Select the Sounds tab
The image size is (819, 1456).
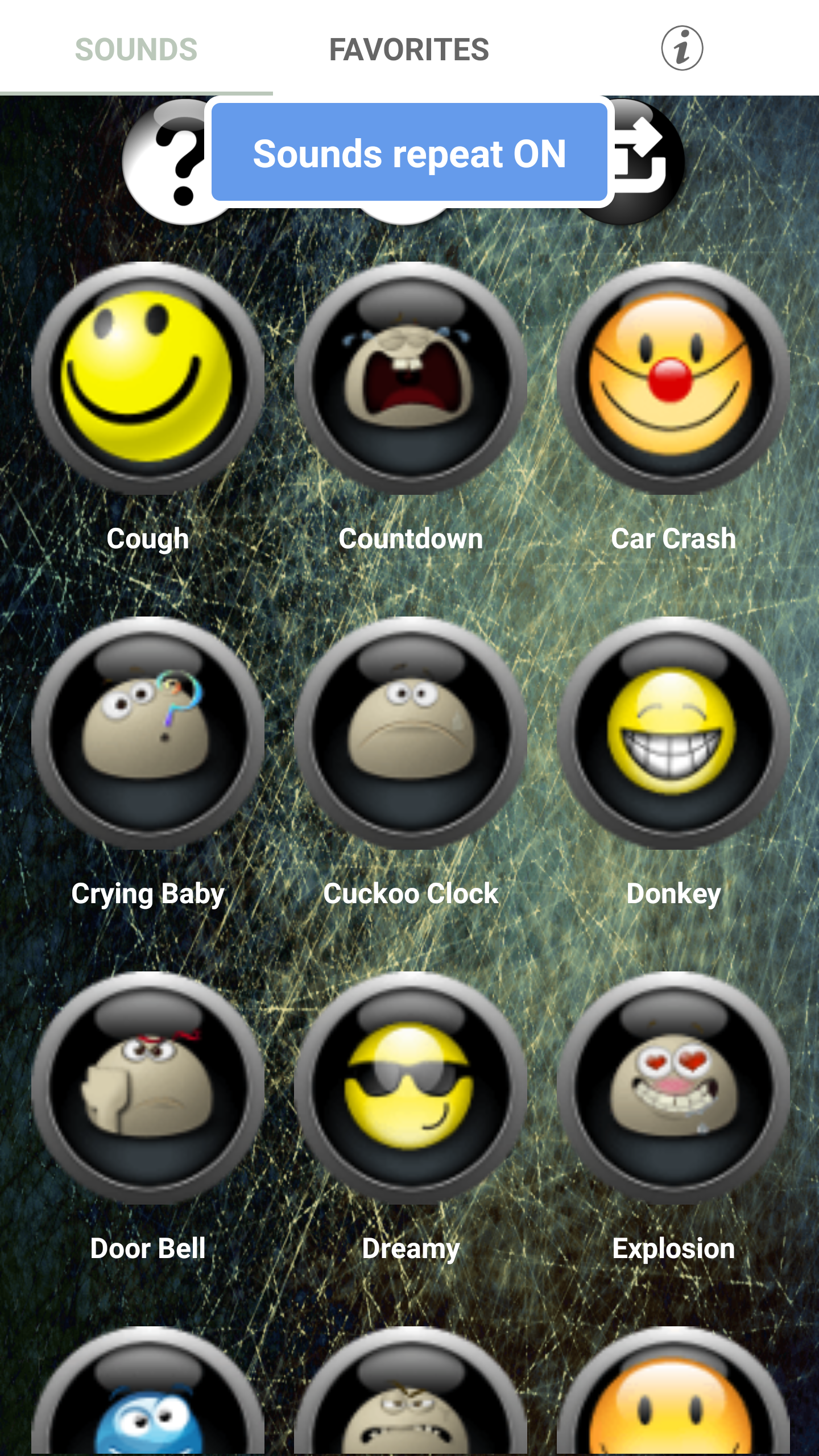136,49
